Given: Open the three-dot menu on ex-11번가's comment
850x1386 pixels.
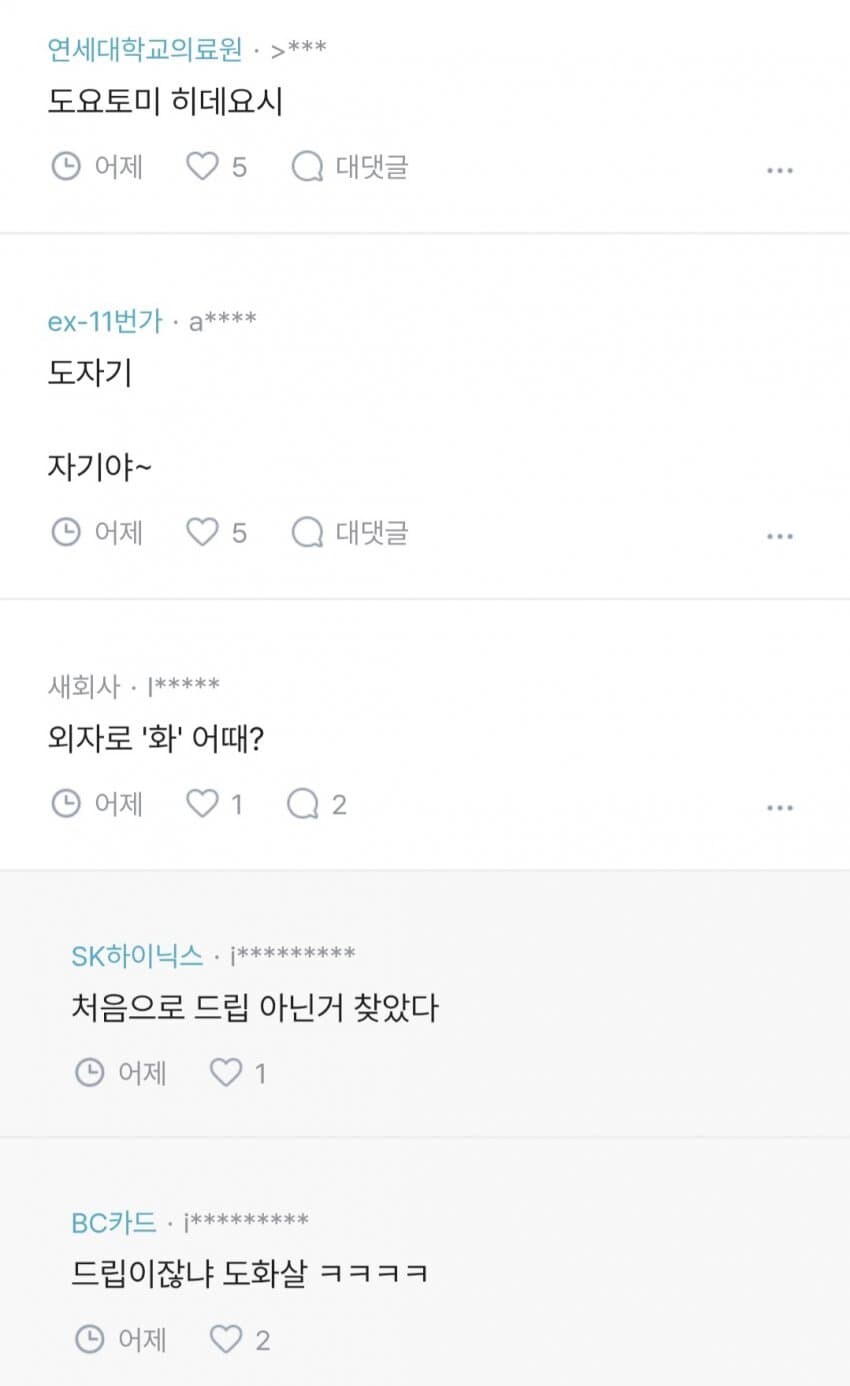Looking at the screenshot, I should point(778,536).
